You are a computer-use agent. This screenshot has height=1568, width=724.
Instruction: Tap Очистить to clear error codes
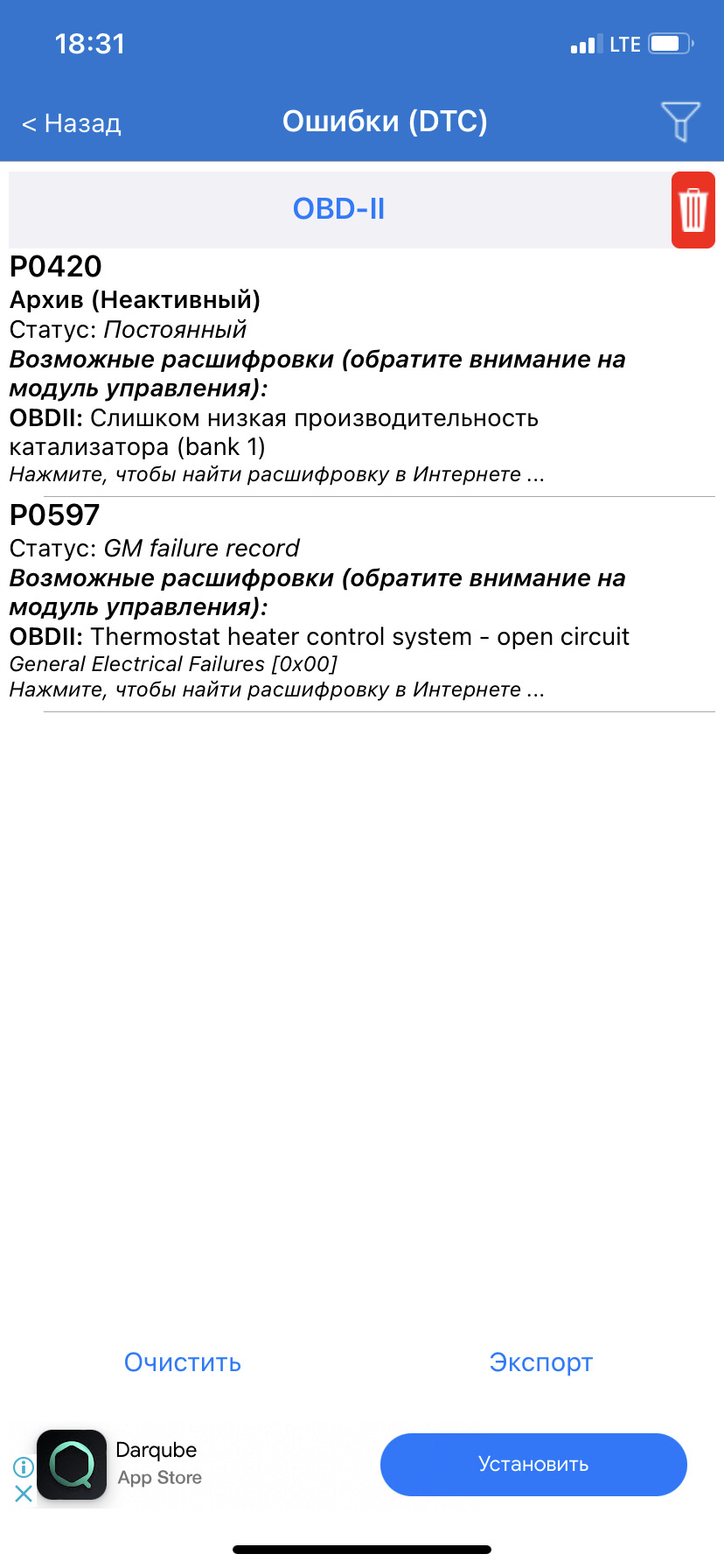click(183, 1362)
